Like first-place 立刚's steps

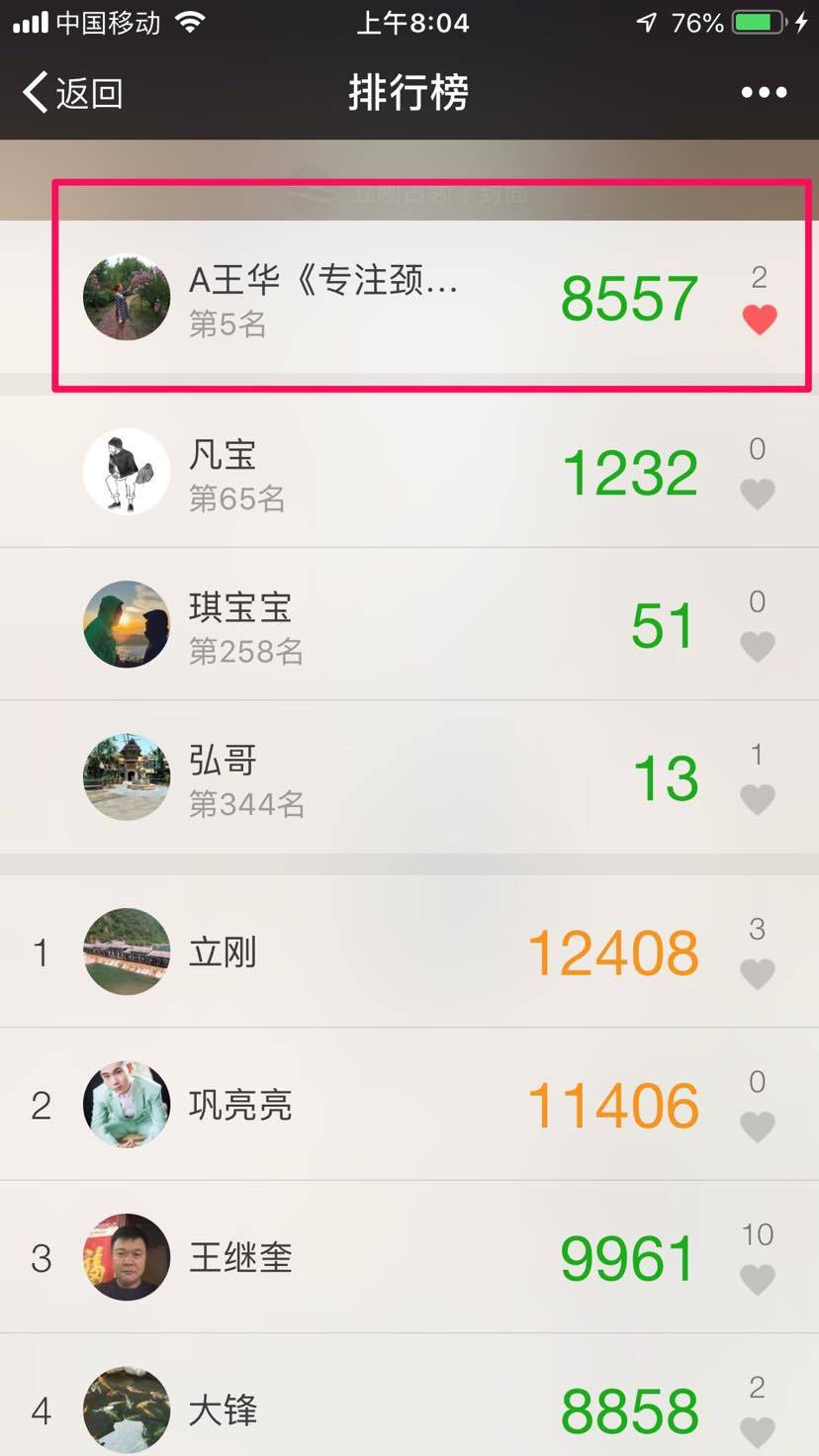[x=757, y=973]
